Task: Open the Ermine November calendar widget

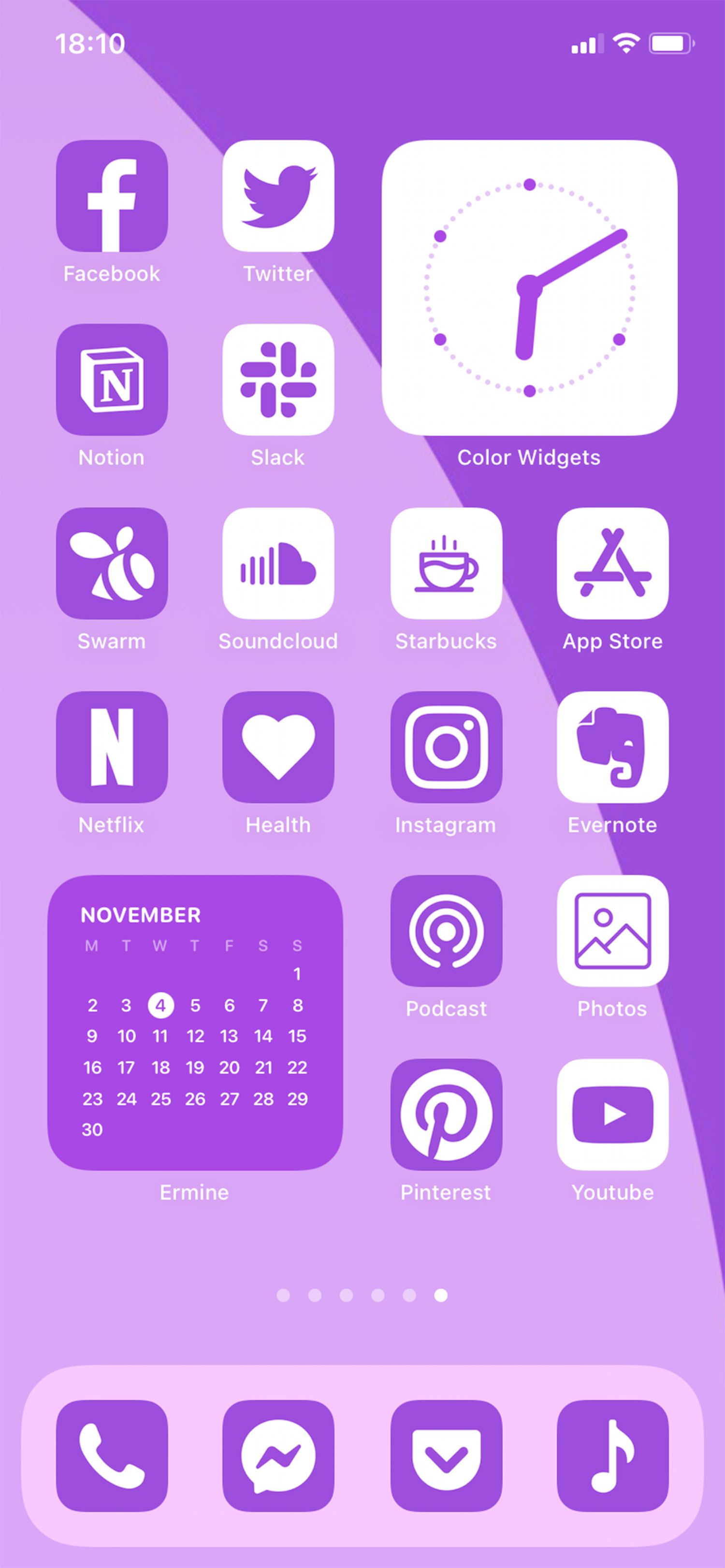Action: pyautogui.click(x=195, y=1023)
